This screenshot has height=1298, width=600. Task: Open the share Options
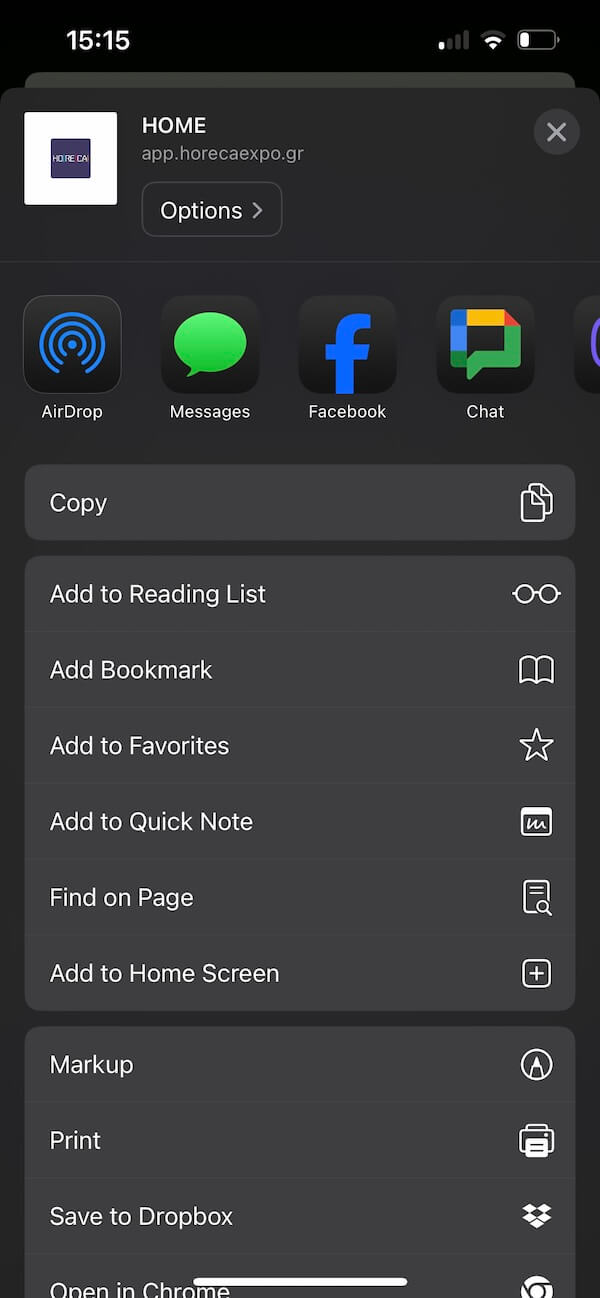pyautogui.click(x=212, y=210)
